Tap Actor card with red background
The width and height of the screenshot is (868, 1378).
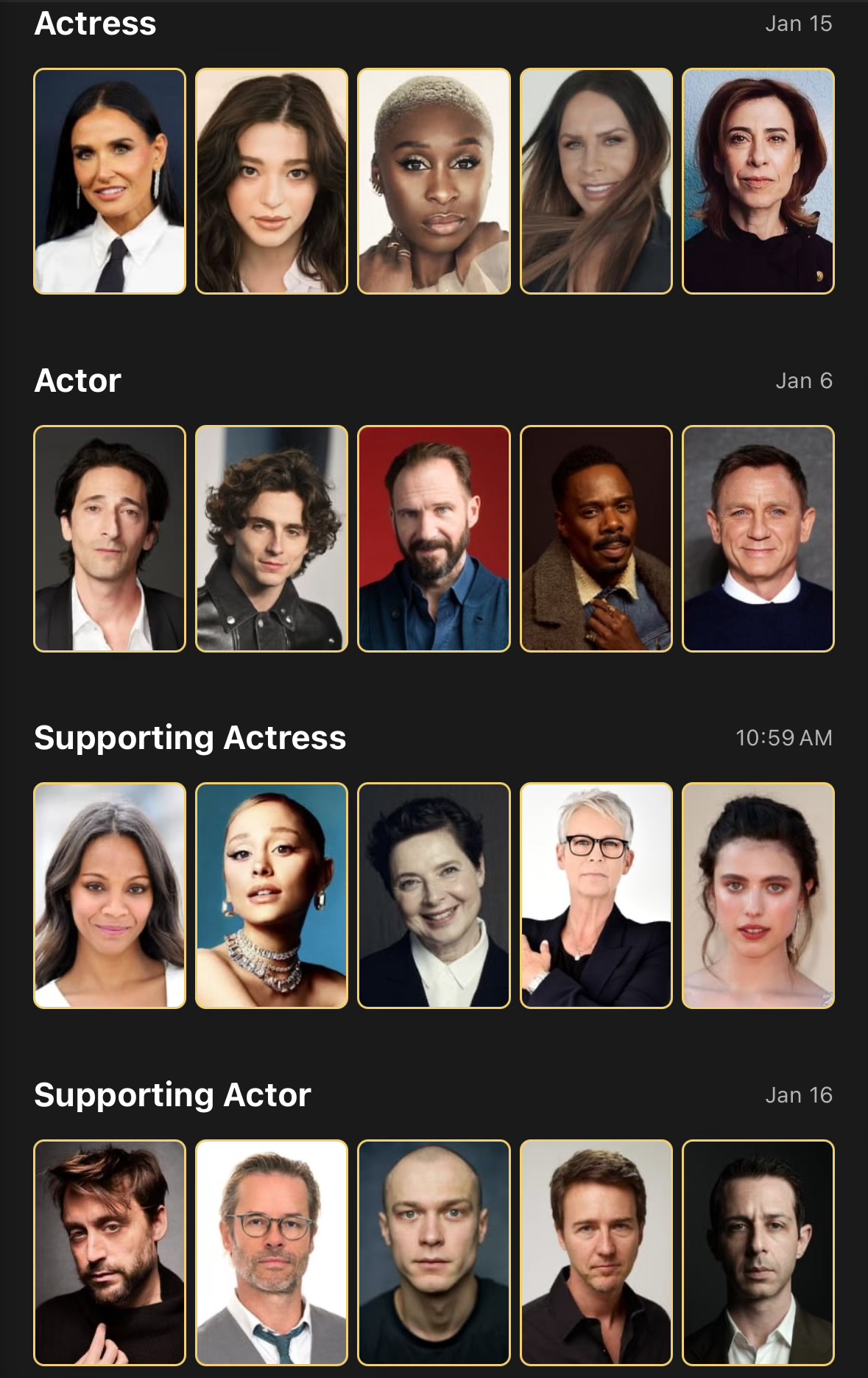click(434, 538)
